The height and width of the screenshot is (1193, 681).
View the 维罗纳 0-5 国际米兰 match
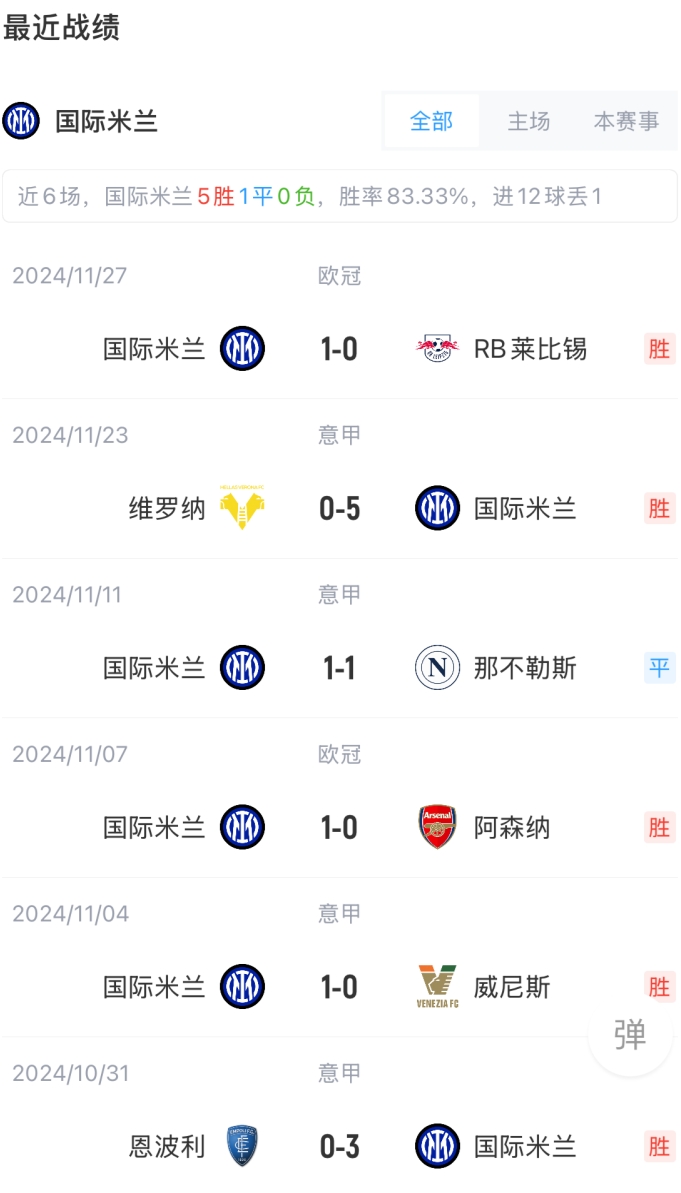339,509
